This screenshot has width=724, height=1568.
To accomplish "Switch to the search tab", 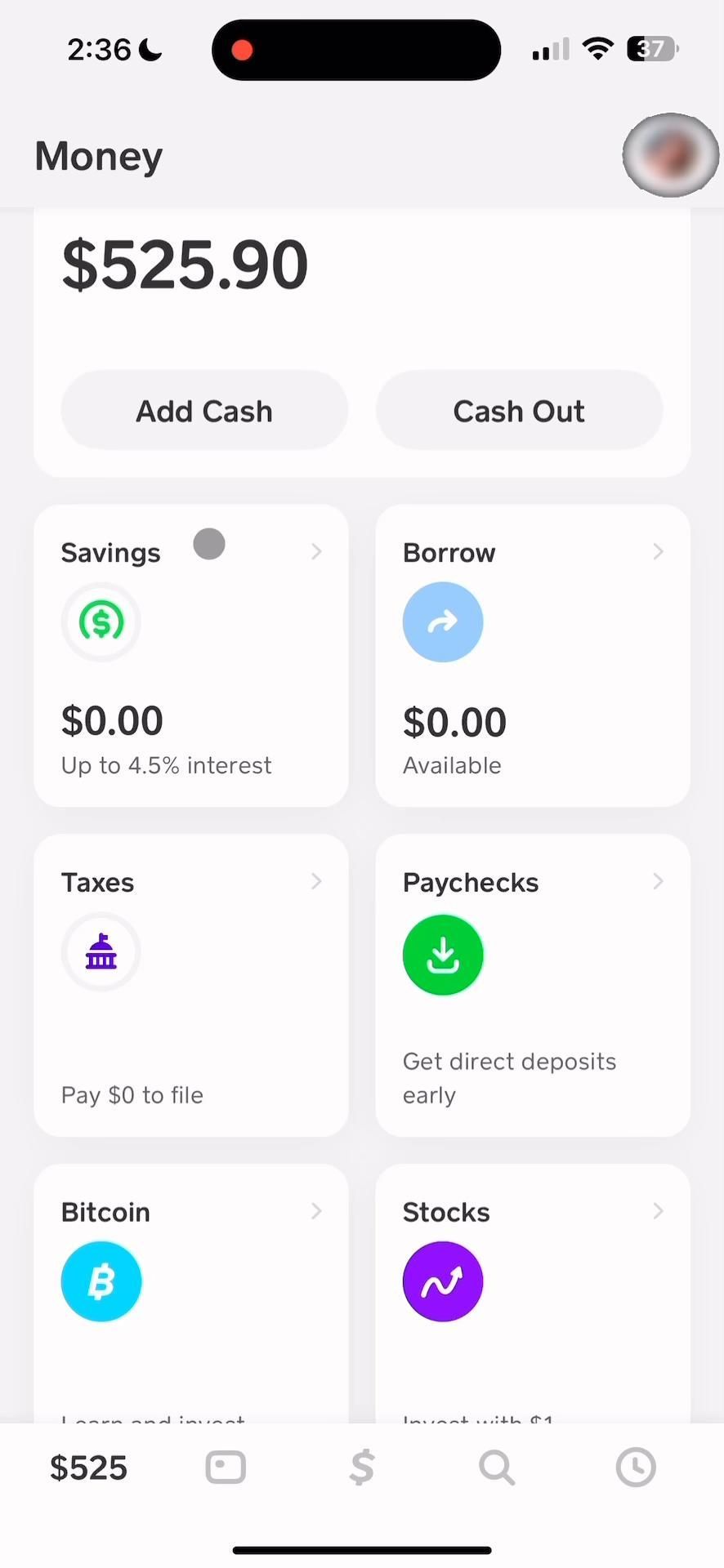I will tap(497, 1468).
